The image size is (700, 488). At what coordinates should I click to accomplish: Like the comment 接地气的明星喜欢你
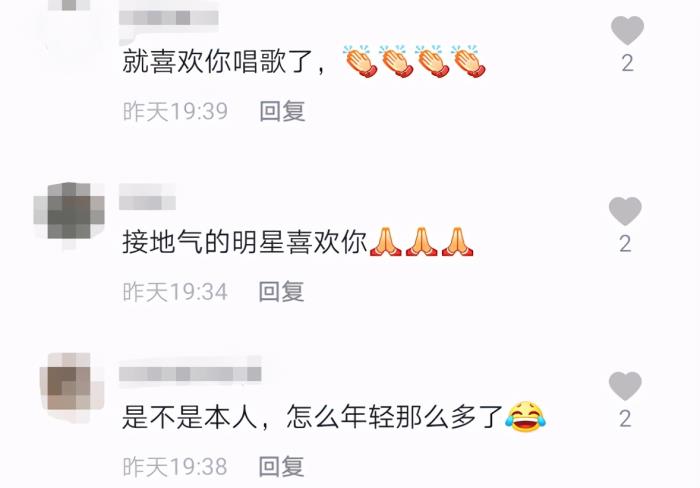click(x=626, y=211)
